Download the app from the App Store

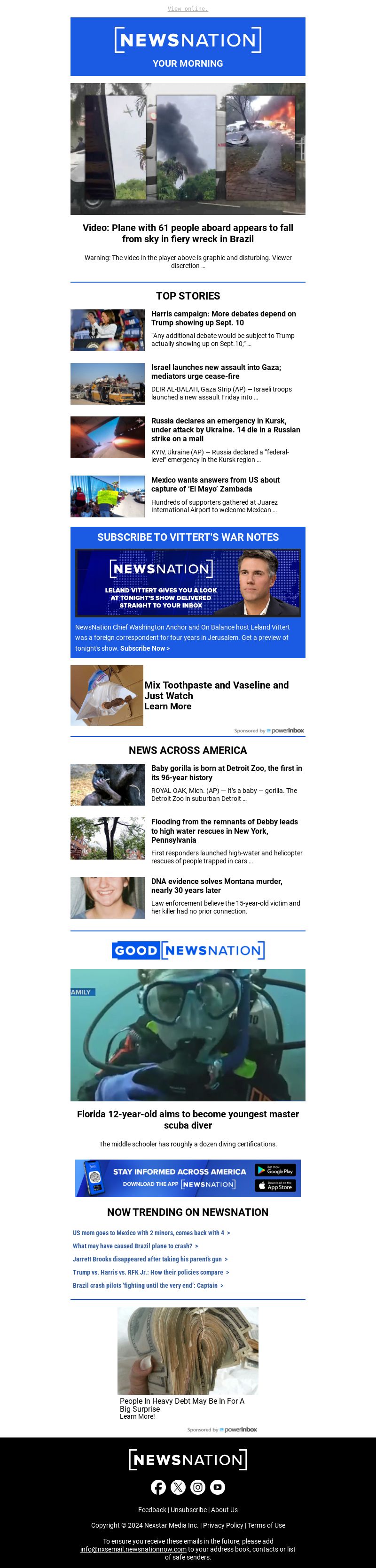coord(275,1186)
